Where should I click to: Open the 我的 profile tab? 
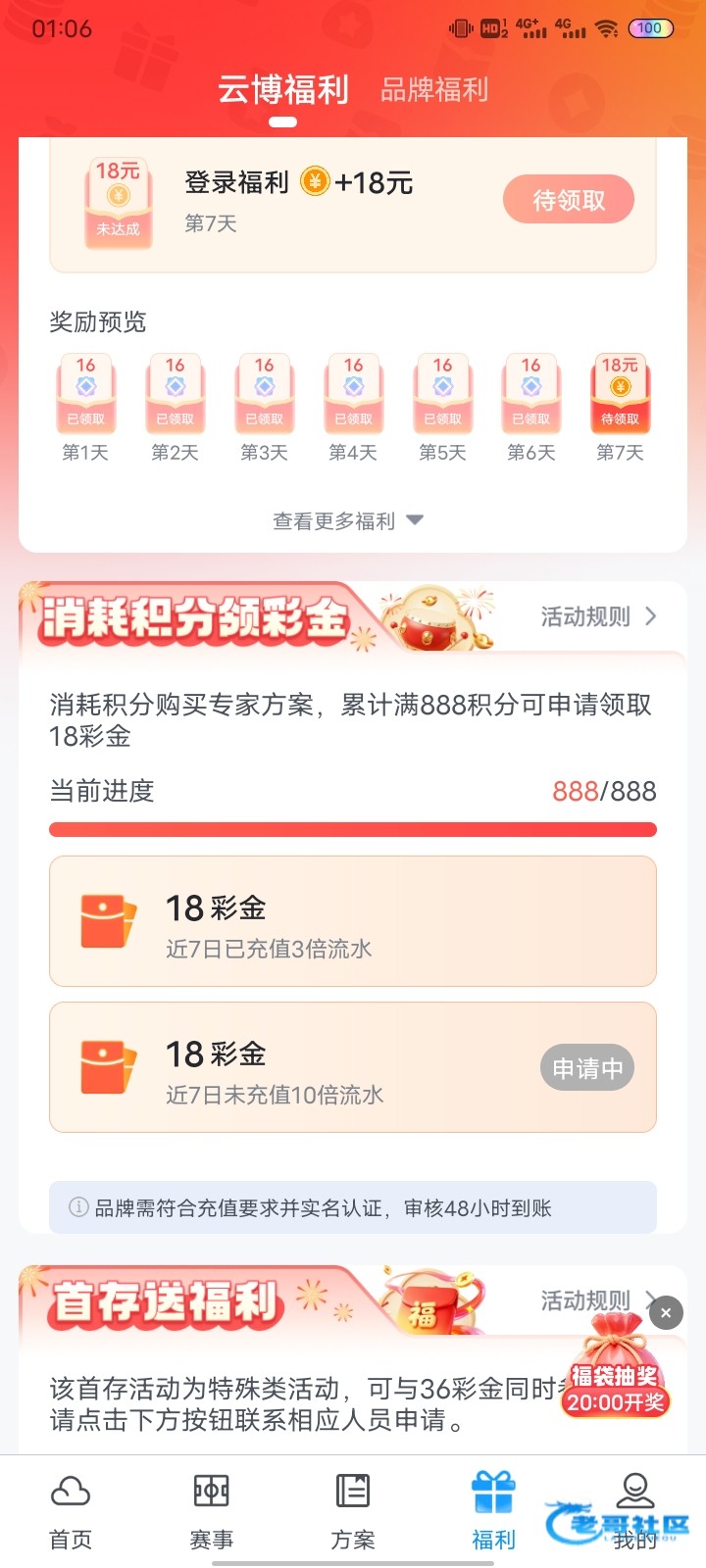point(634,1512)
